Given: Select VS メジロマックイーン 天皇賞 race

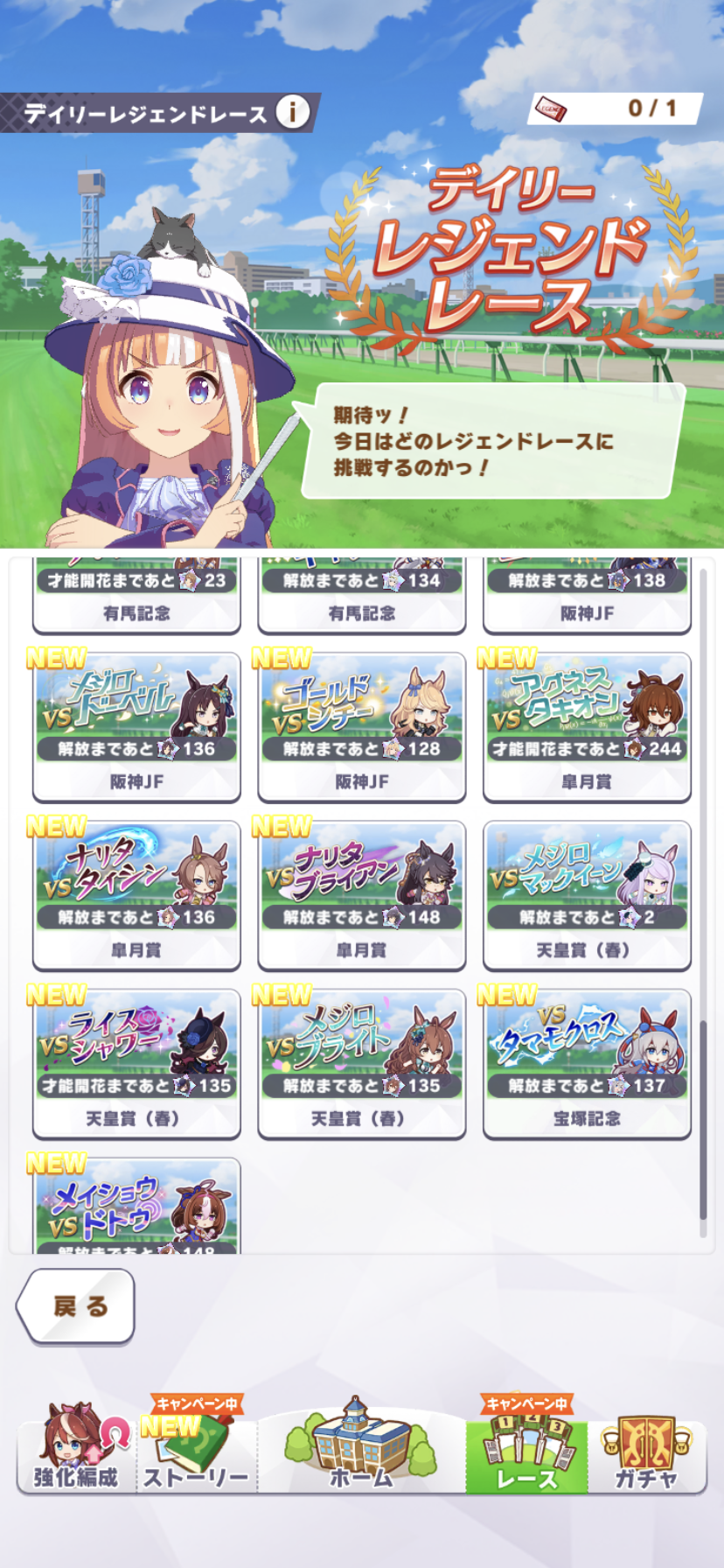Looking at the screenshot, I should pyautogui.click(x=587, y=895).
